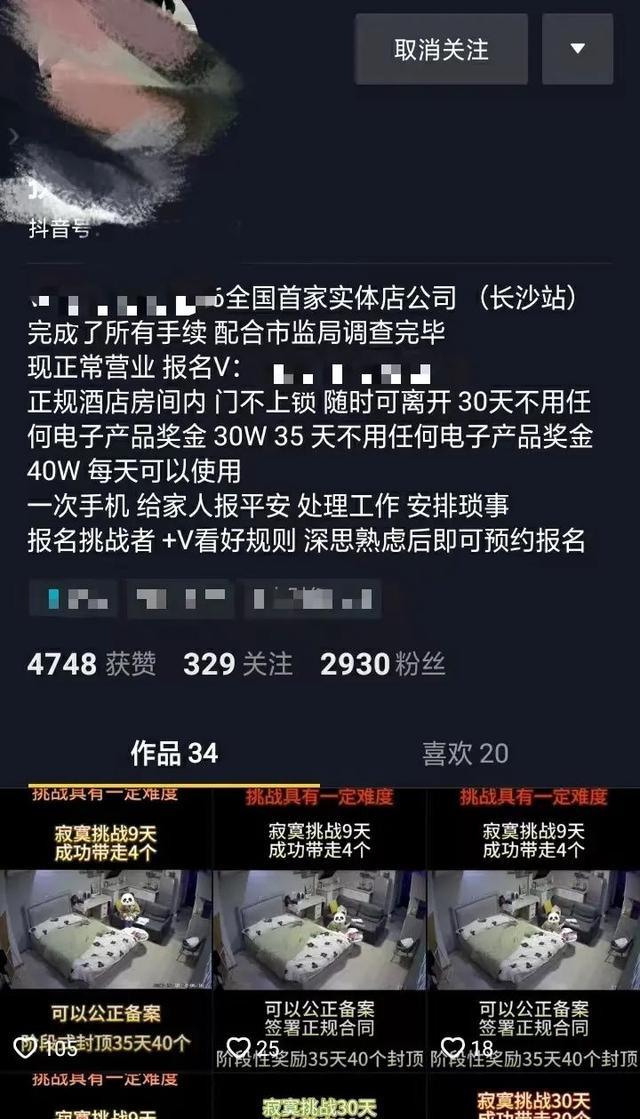View the 329 关注 following list
640x1119 pixels.
238,664
